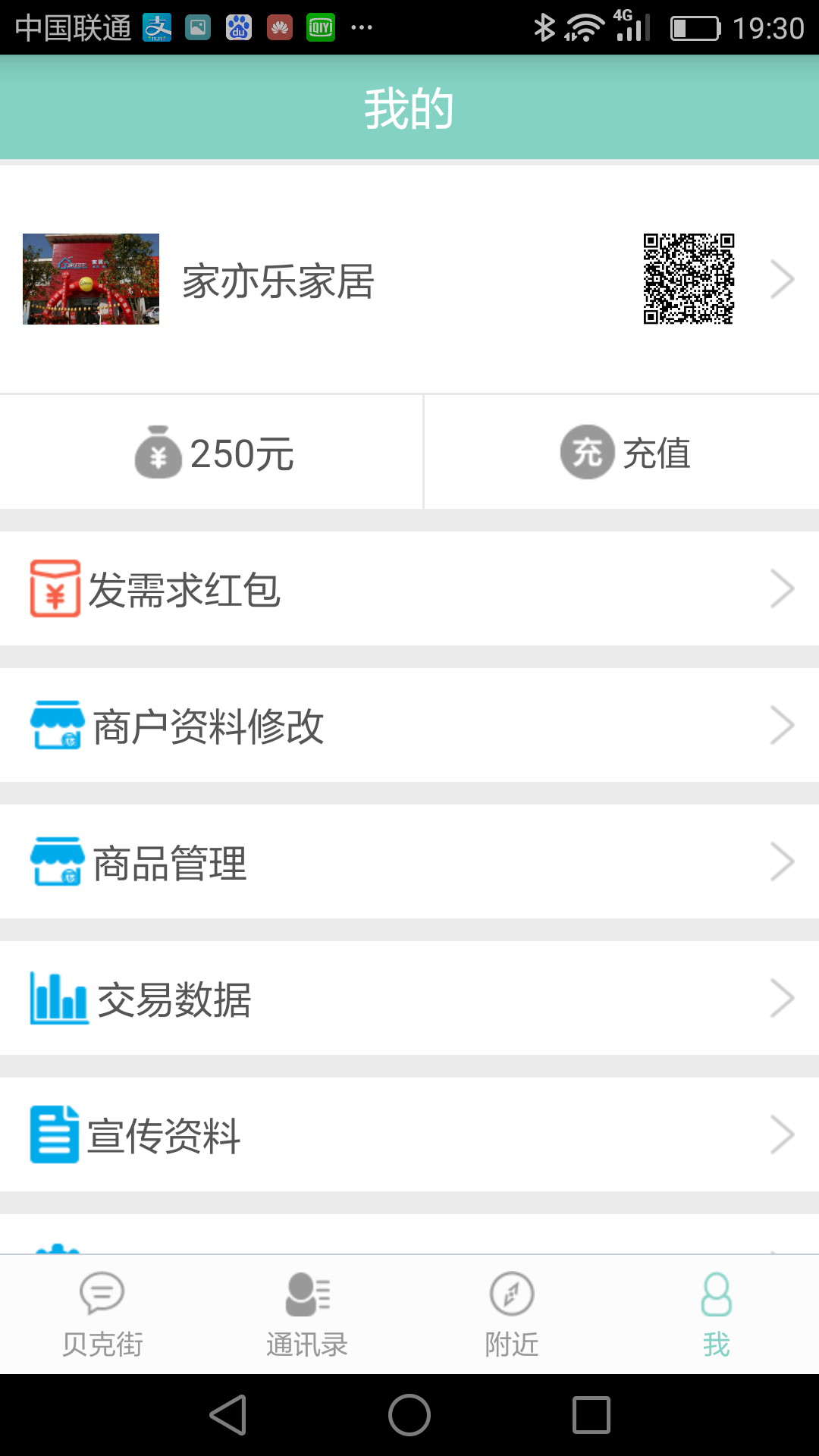Click the 商户资料修改 storefront icon
819x1456 pixels.
(55, 725)
